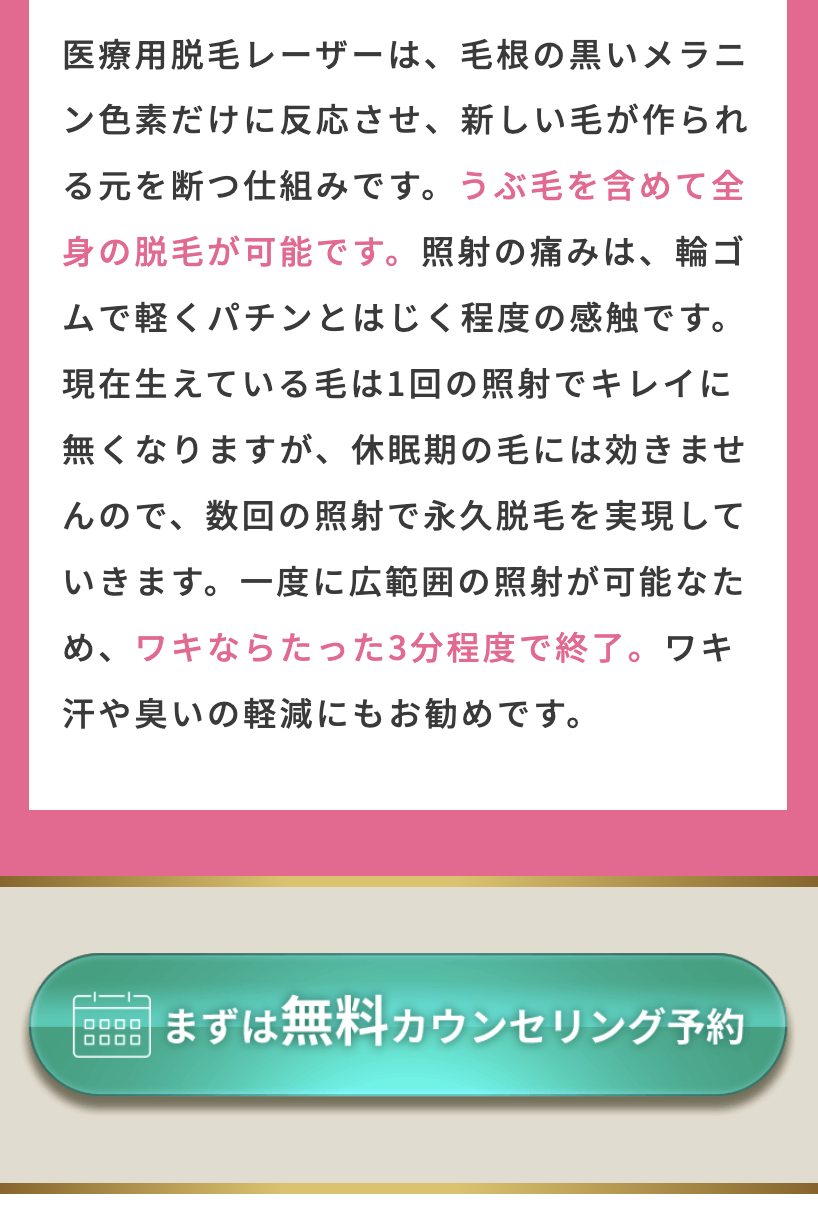Tap the まずは無料カウンセリング予約 button
Image resolution: width=818 pixels, height=1206 pixels.
[x=408, y=1025]
